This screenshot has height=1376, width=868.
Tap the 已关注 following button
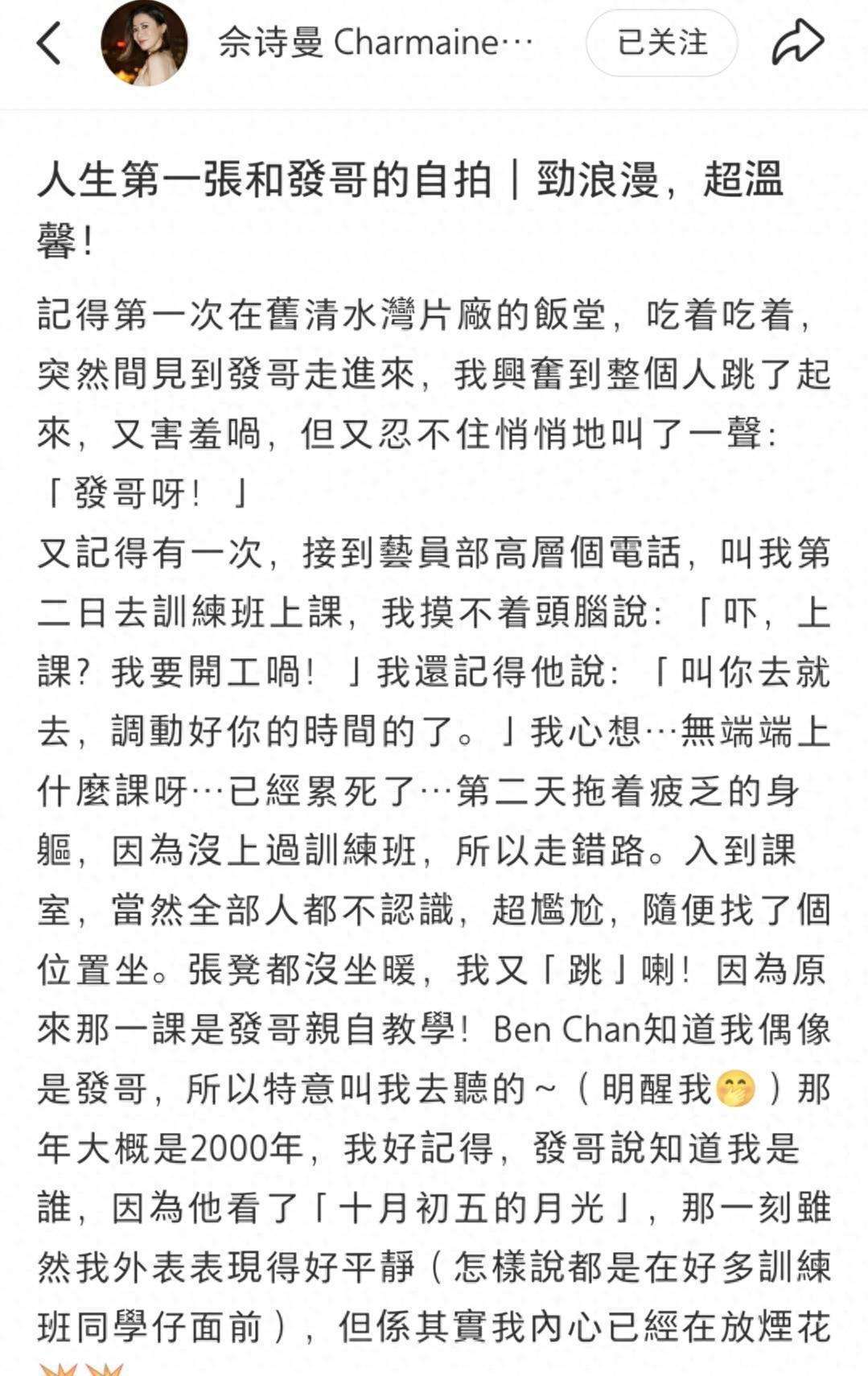click(661, 43)
